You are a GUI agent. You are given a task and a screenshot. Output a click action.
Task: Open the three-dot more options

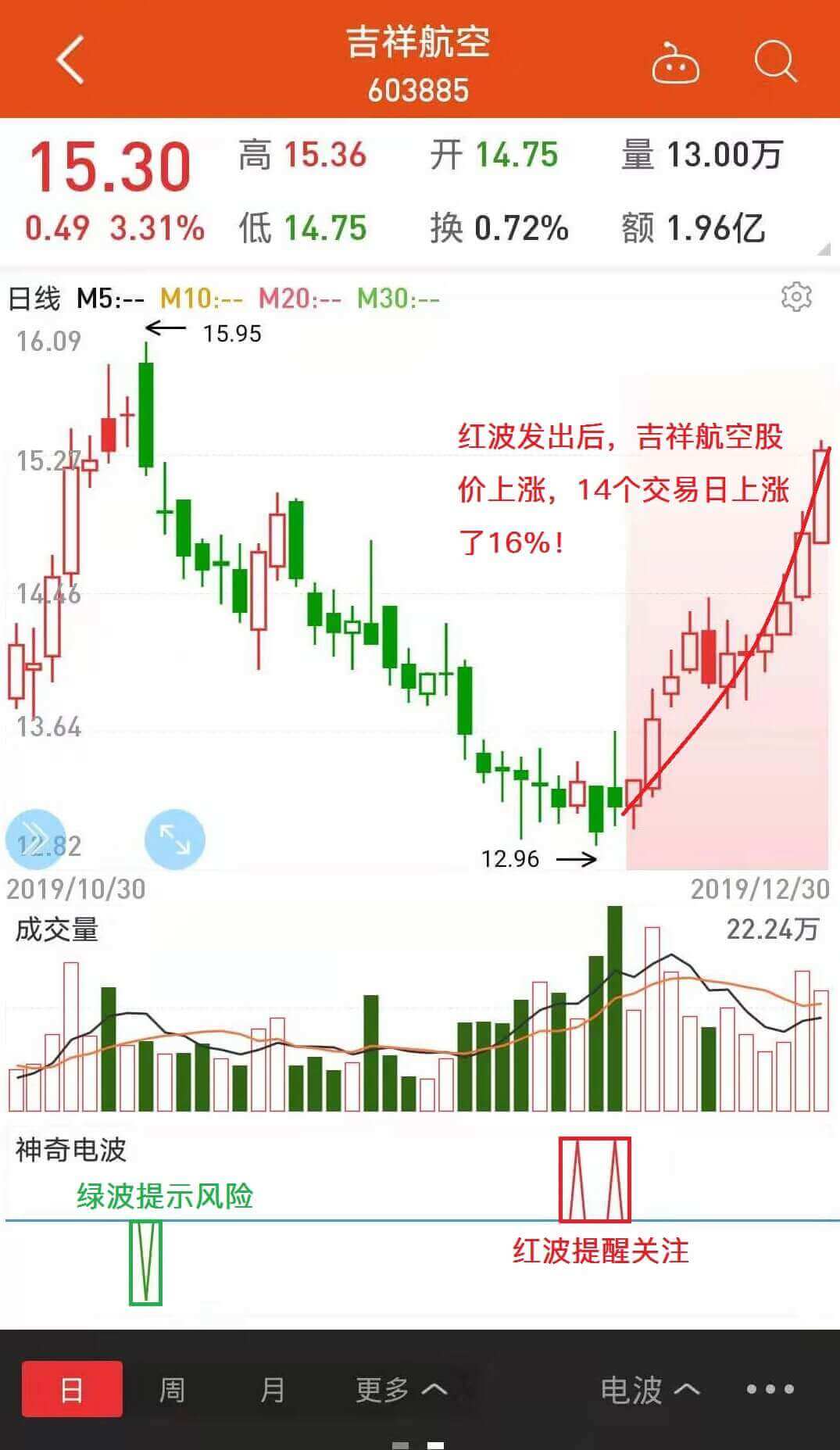(x=770, y=1389)
